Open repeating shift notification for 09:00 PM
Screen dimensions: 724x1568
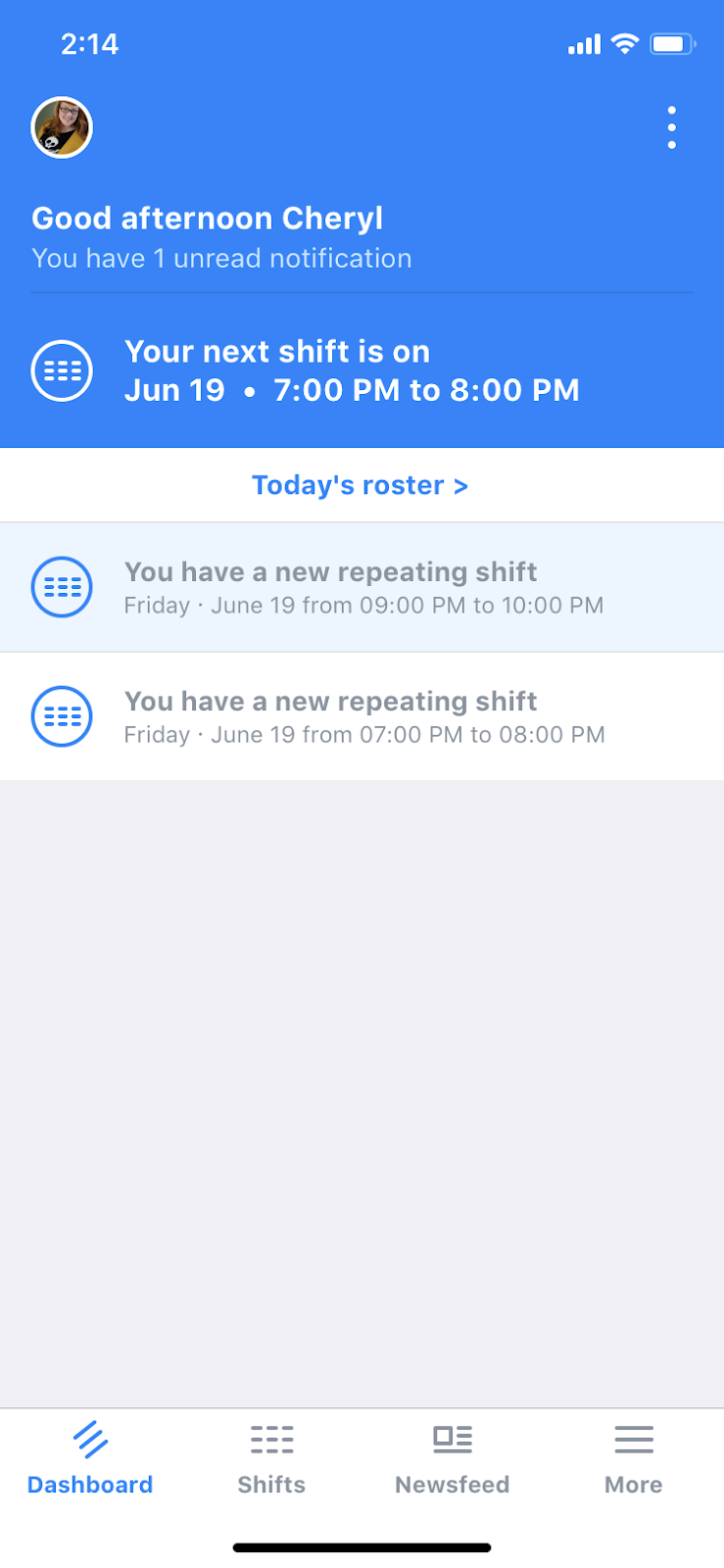[x=362, y=587]
